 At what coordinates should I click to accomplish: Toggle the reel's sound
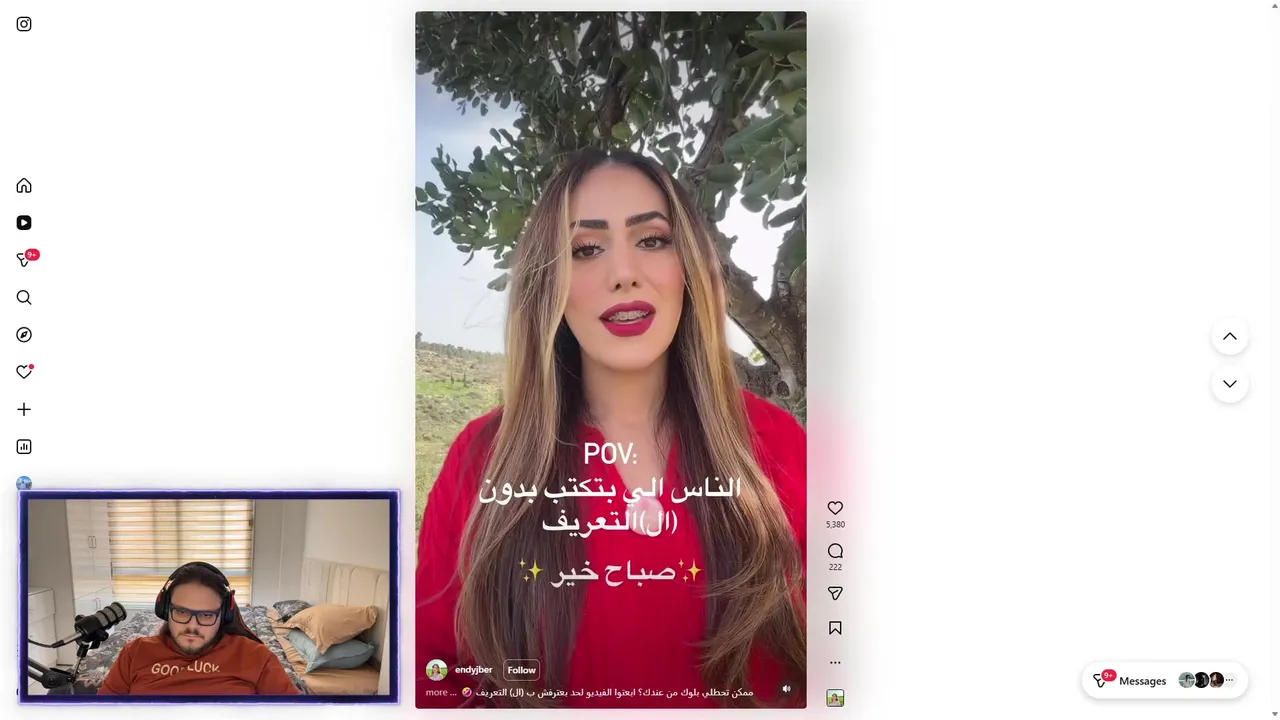point(786,689)
